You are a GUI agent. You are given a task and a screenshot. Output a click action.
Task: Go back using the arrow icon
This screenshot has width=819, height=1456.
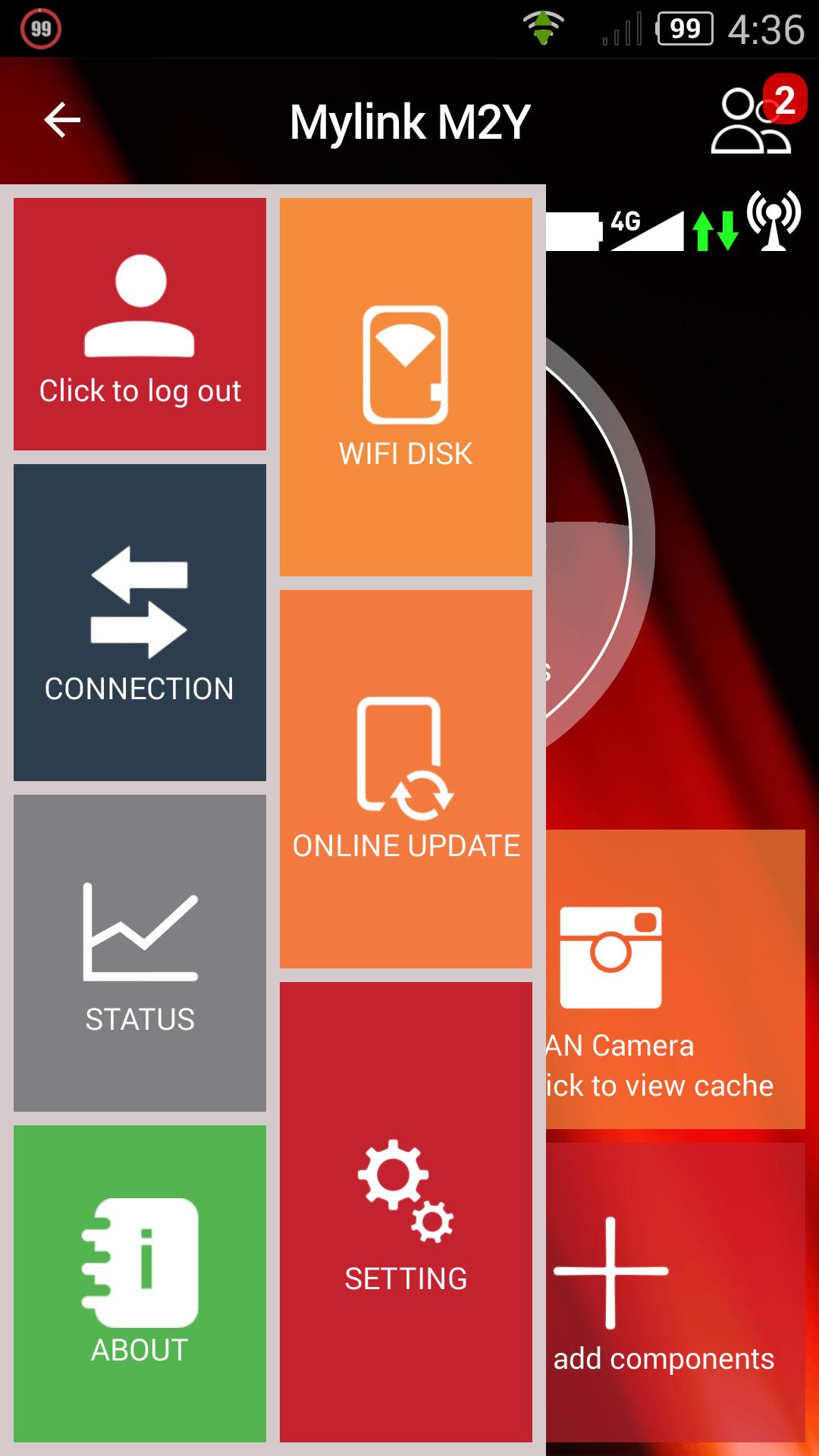point(62,121)
